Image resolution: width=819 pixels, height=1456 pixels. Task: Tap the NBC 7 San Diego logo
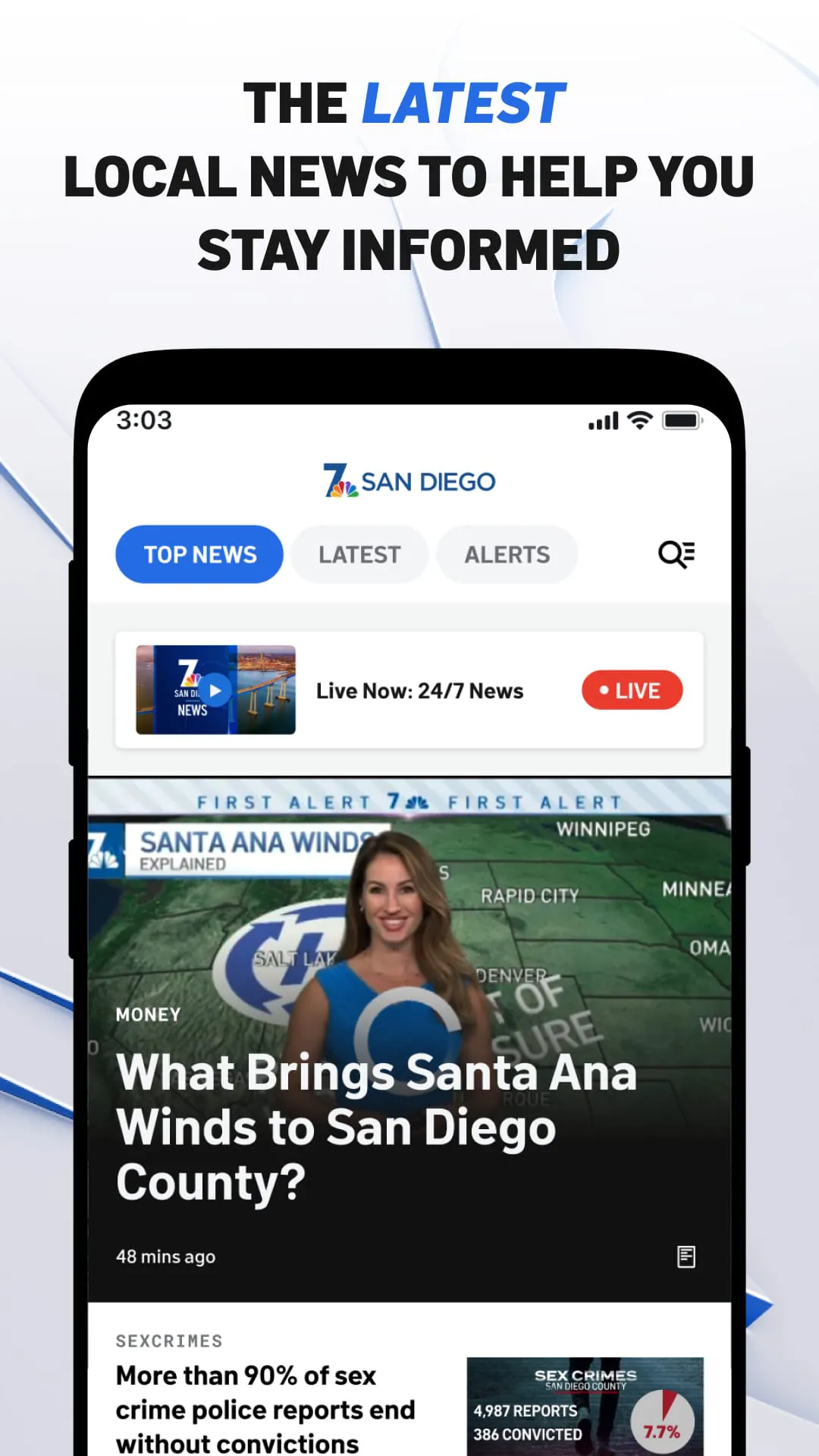(x=409, y=480)
